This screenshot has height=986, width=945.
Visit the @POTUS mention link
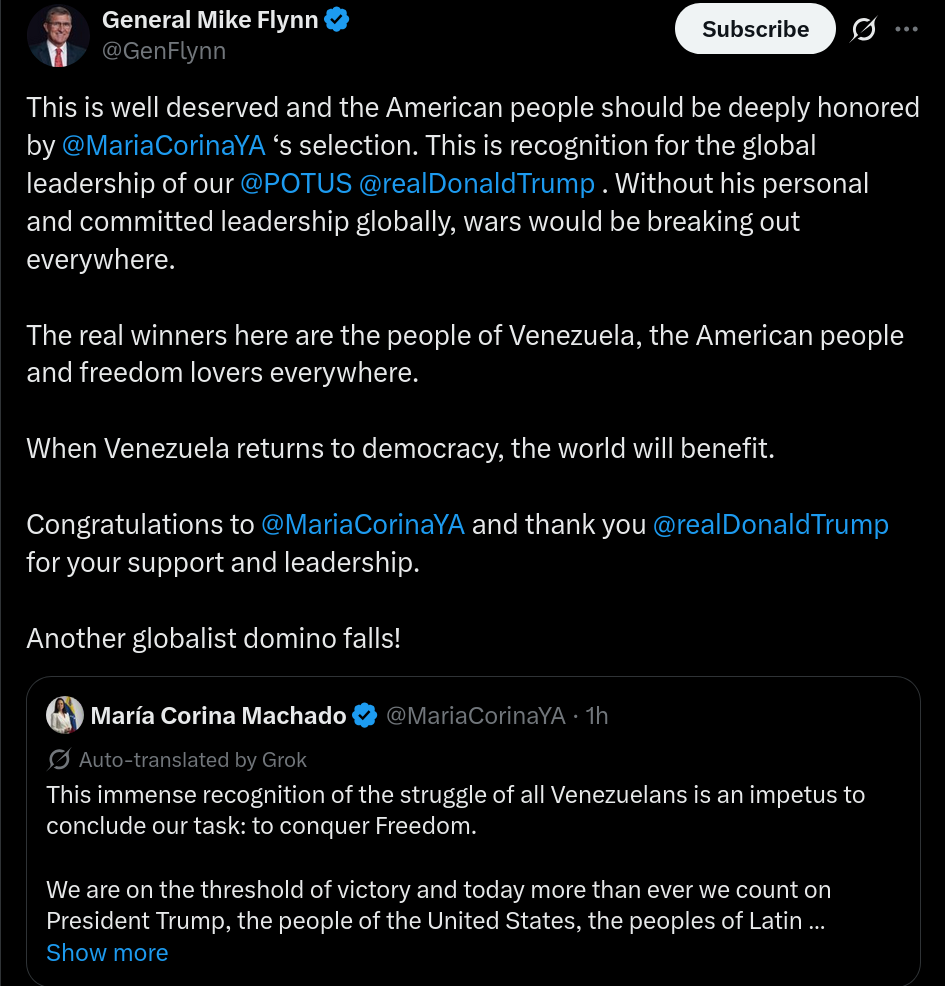coord(296,184)
